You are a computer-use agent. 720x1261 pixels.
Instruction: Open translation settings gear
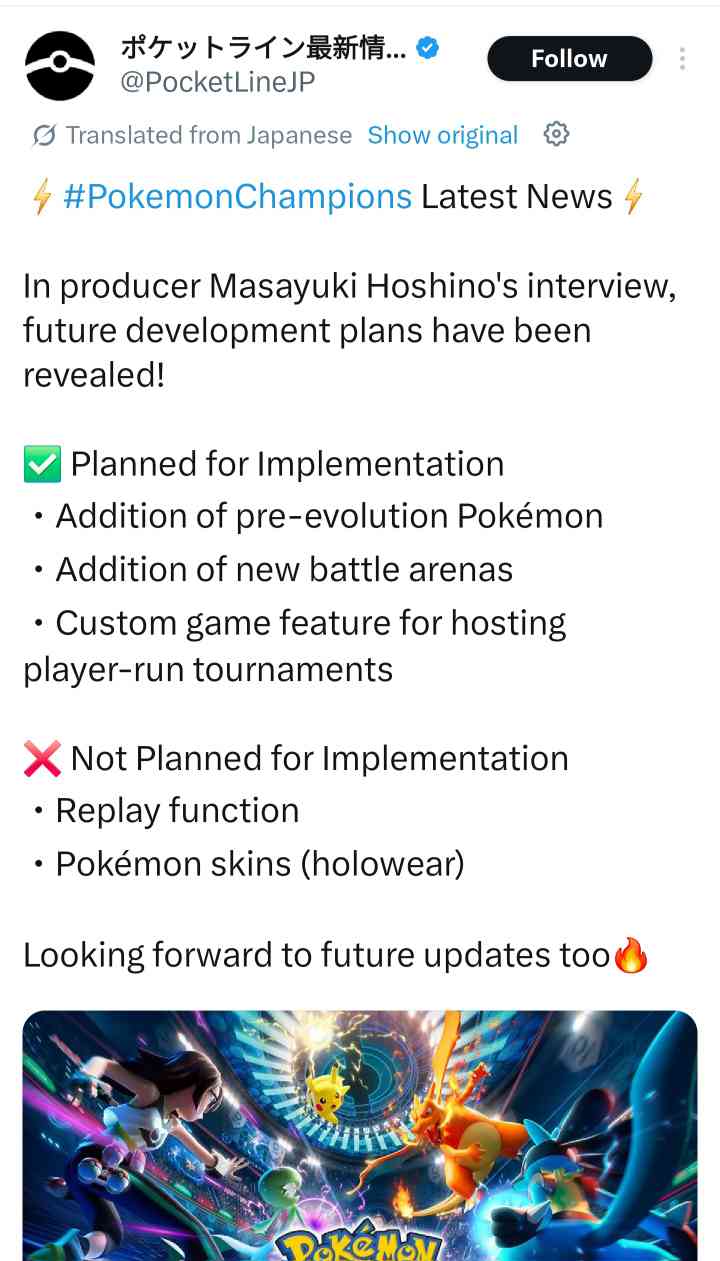(556, 134)
